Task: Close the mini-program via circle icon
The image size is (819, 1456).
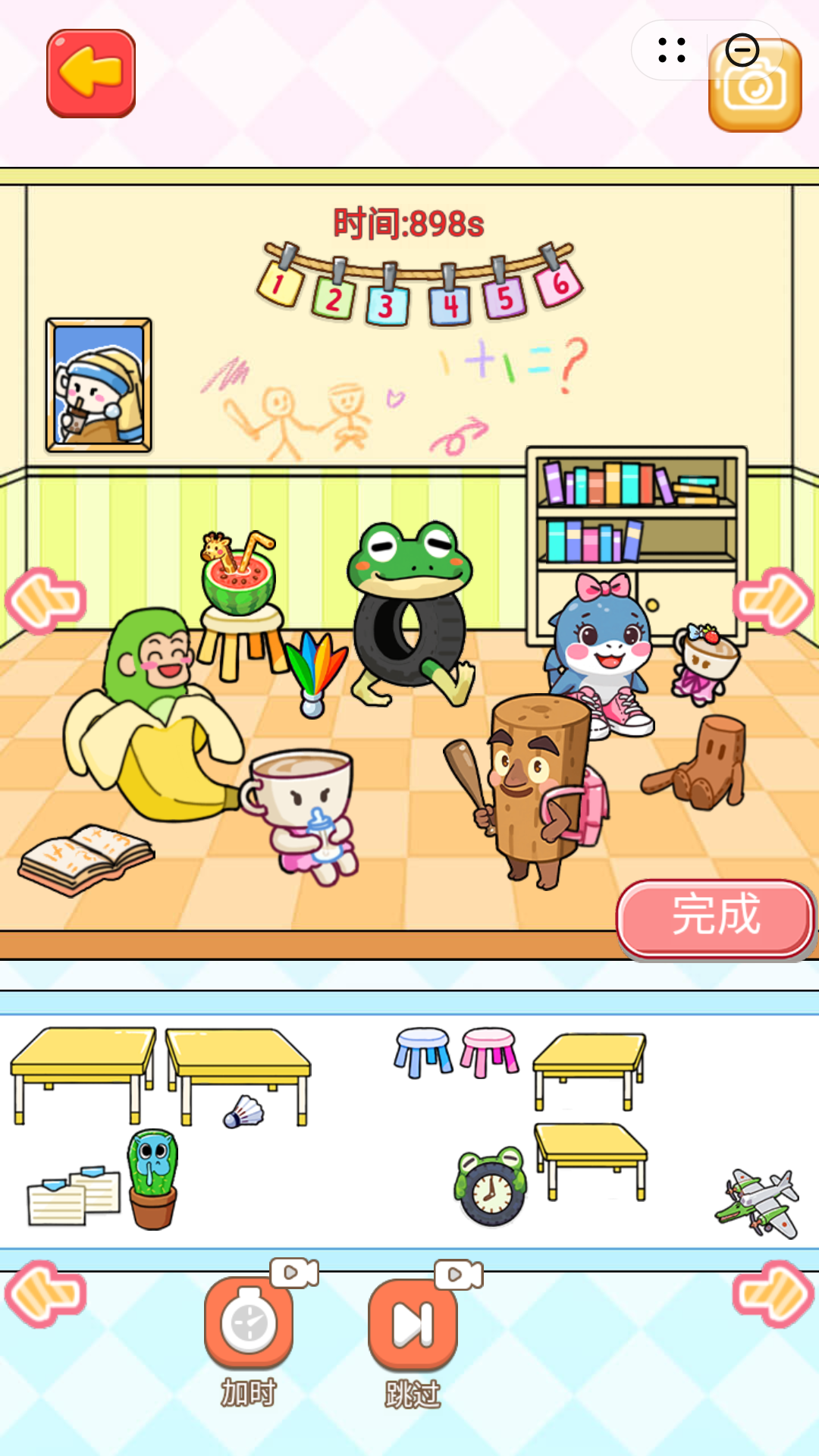Action: [742, 50]
